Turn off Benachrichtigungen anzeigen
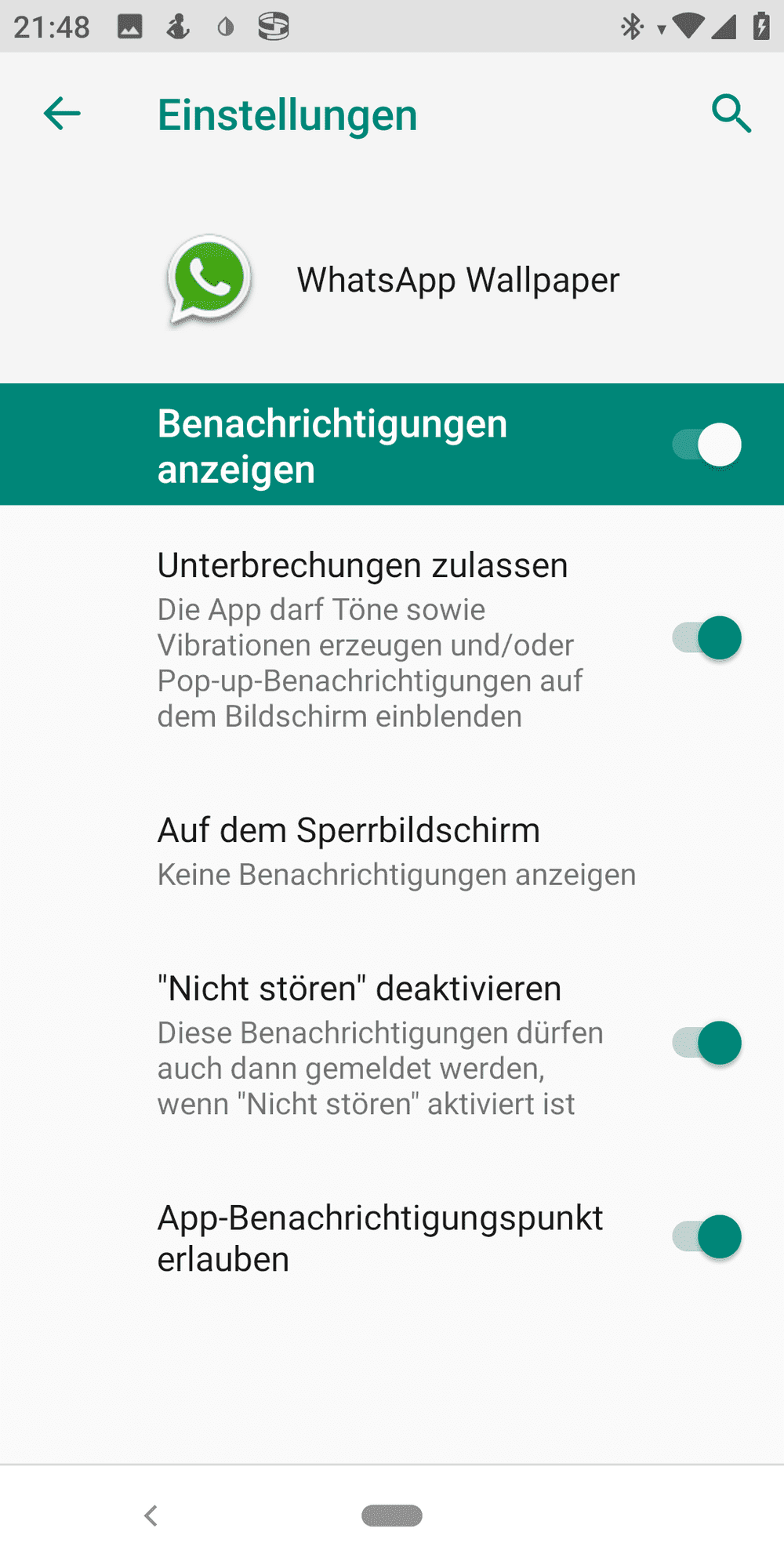Viewport: 784px width, 1568px height. coord(706,445)
